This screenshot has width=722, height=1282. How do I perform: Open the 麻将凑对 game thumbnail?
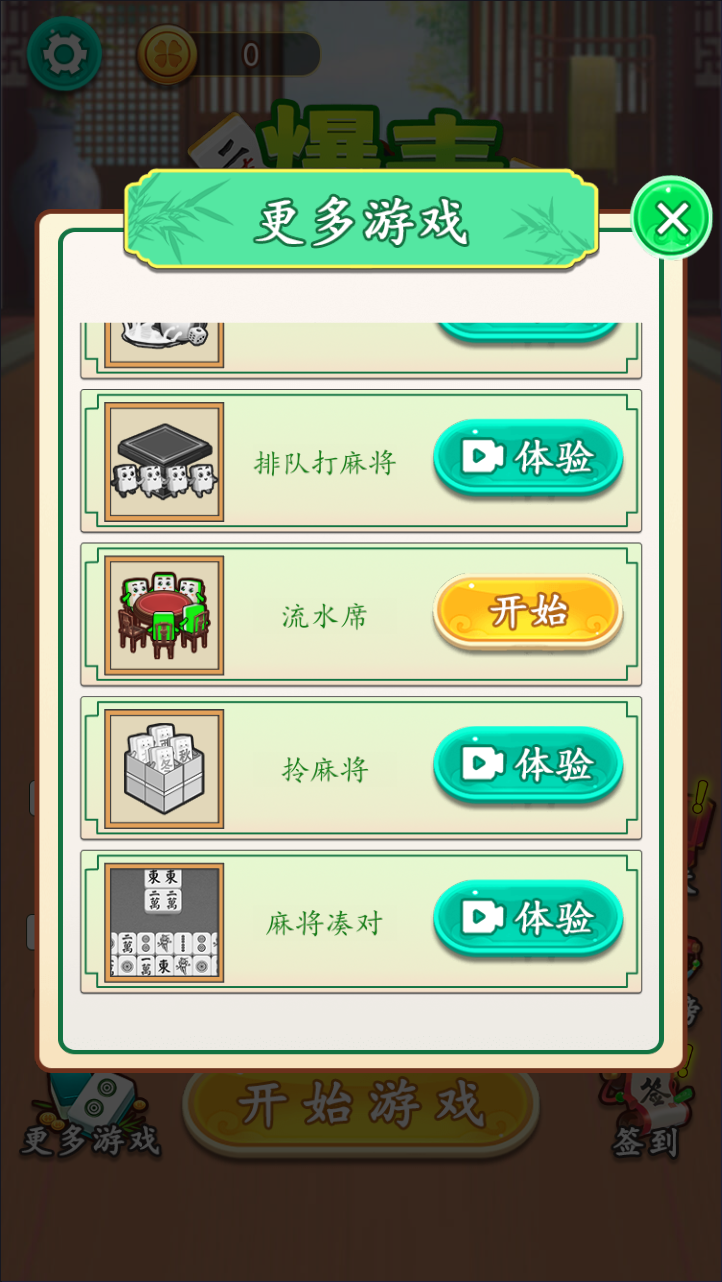(164, 923)
